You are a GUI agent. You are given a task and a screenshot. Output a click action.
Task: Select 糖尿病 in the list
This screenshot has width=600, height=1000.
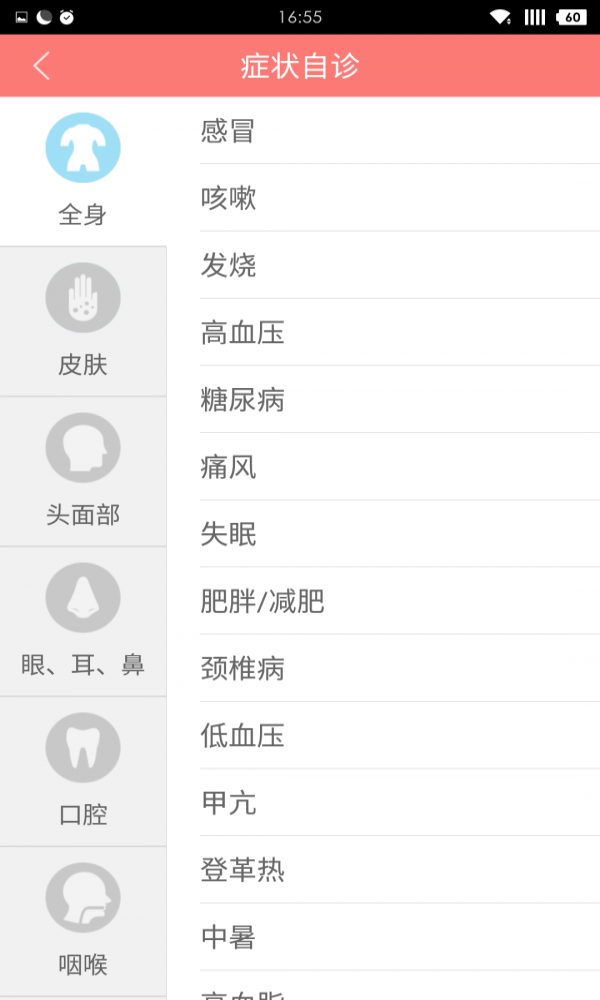(x=383, y=400)
